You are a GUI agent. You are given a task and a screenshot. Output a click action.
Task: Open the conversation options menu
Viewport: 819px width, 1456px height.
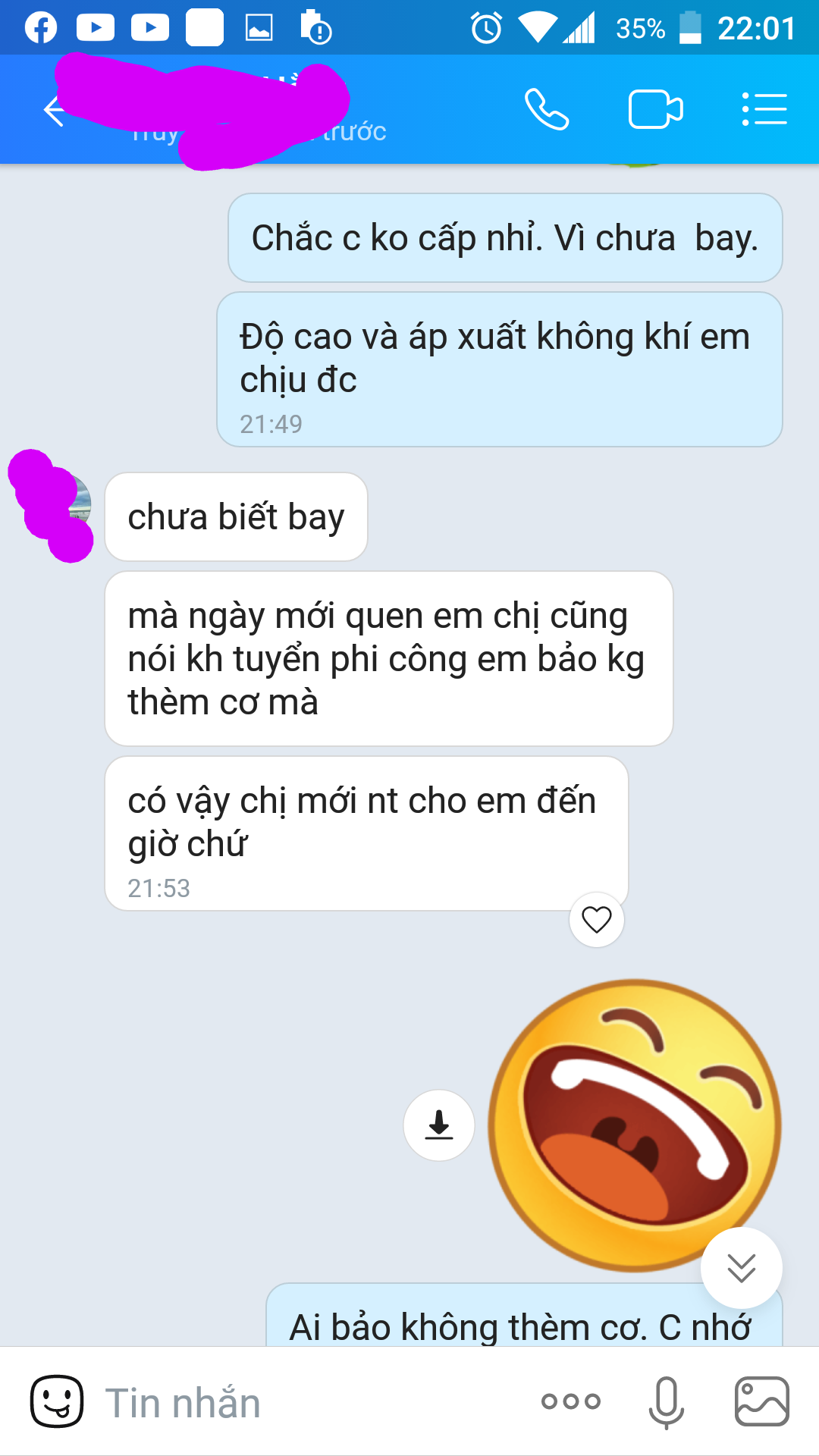pyautogui.click(x=764, y=110)
